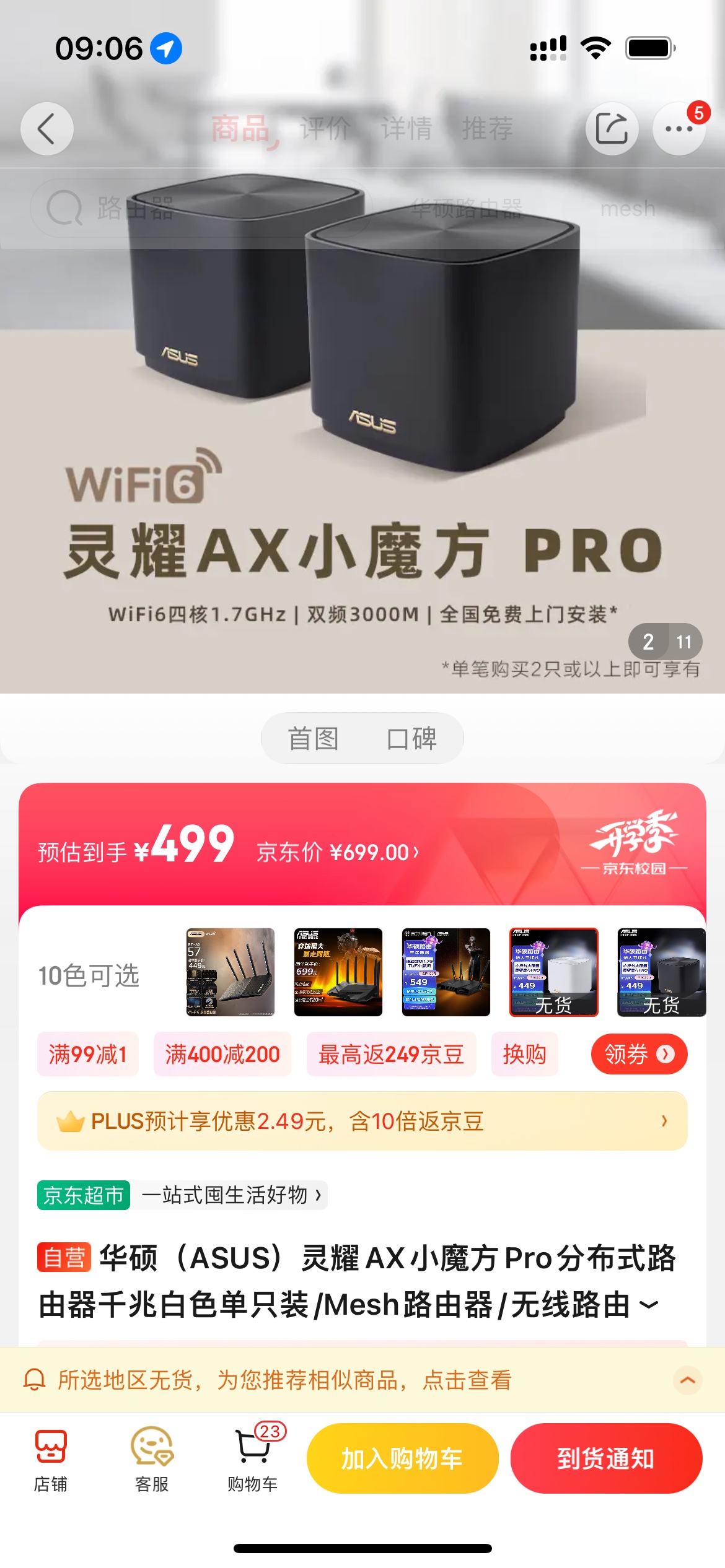This screenshot has width=725, height=1568.
Task: Open the 店铺 store page
Action: tap(50, 1458)
